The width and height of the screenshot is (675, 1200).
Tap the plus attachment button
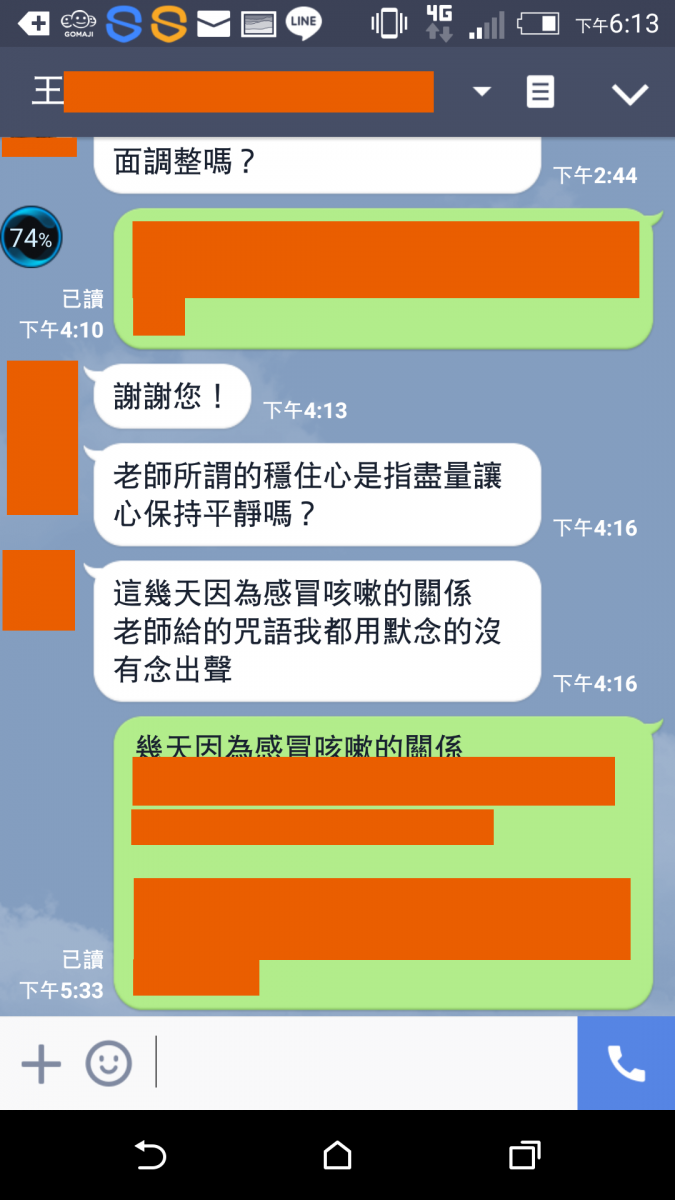[41, 1063]
